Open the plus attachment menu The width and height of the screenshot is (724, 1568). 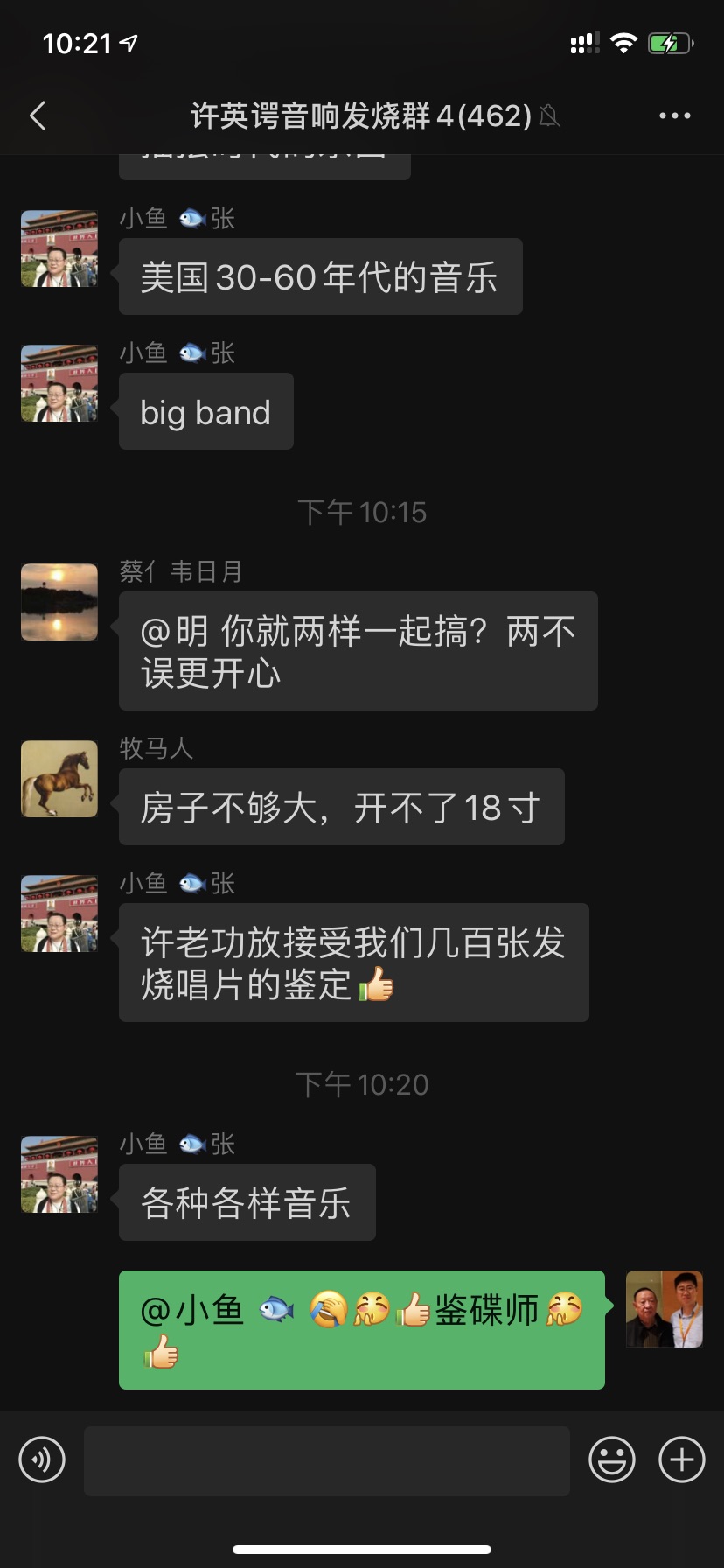[x=681, y=1459]
